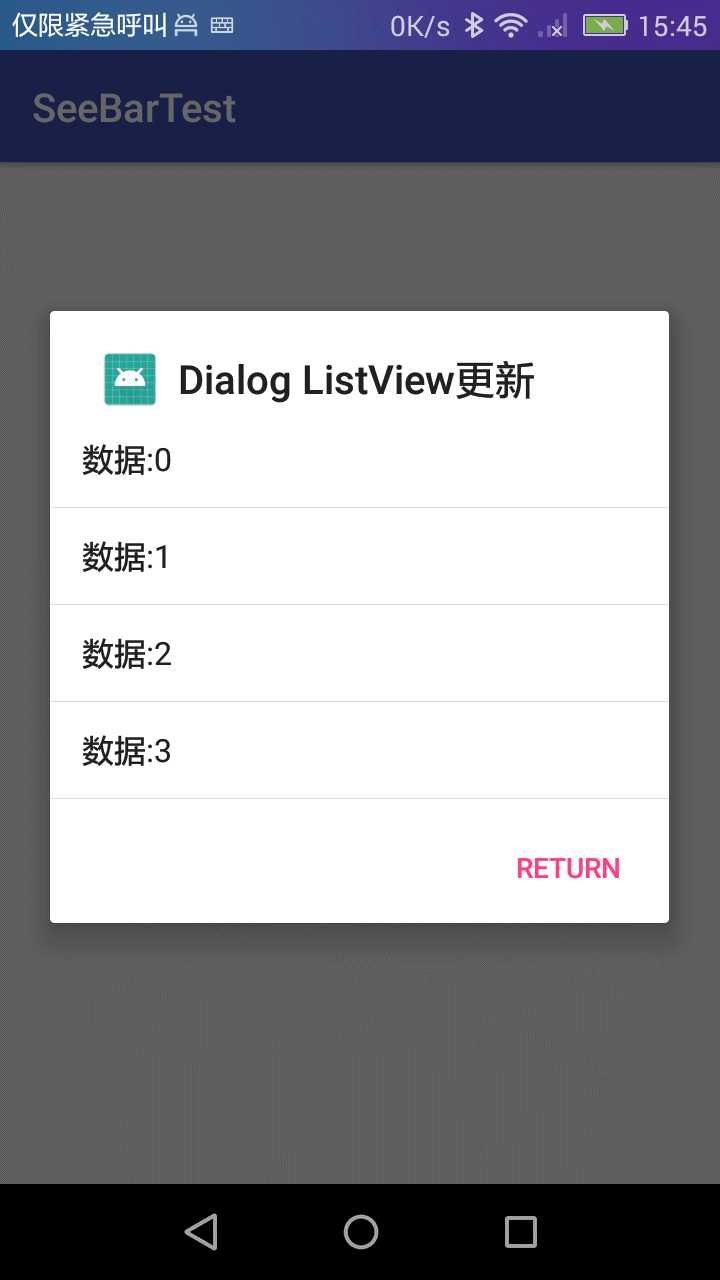Screen dimensions: 720x1280
Task: Go back using the system back button
Action: coord(201,1231)
